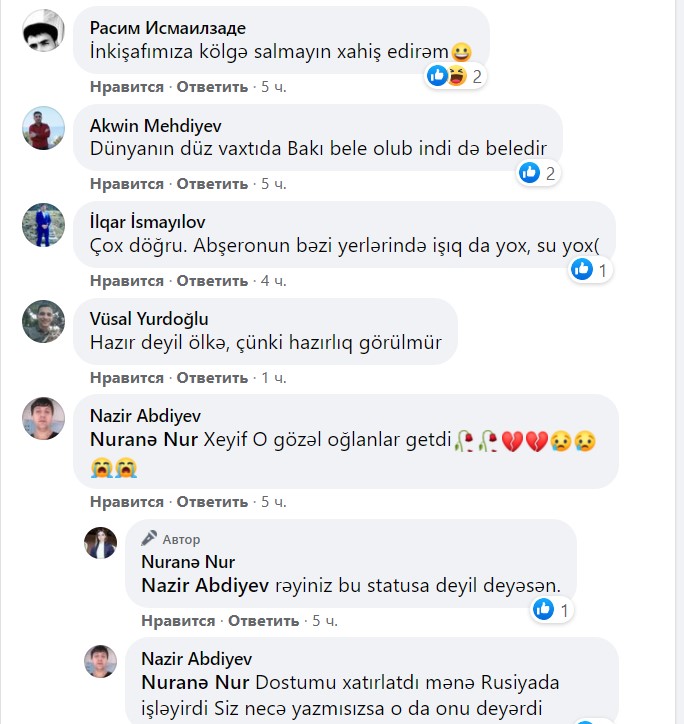Open timestamp of Vüsal Yurdoğlu's comment
The height and width of the screenshot is (724, 684).
click(x=273, y=378)
